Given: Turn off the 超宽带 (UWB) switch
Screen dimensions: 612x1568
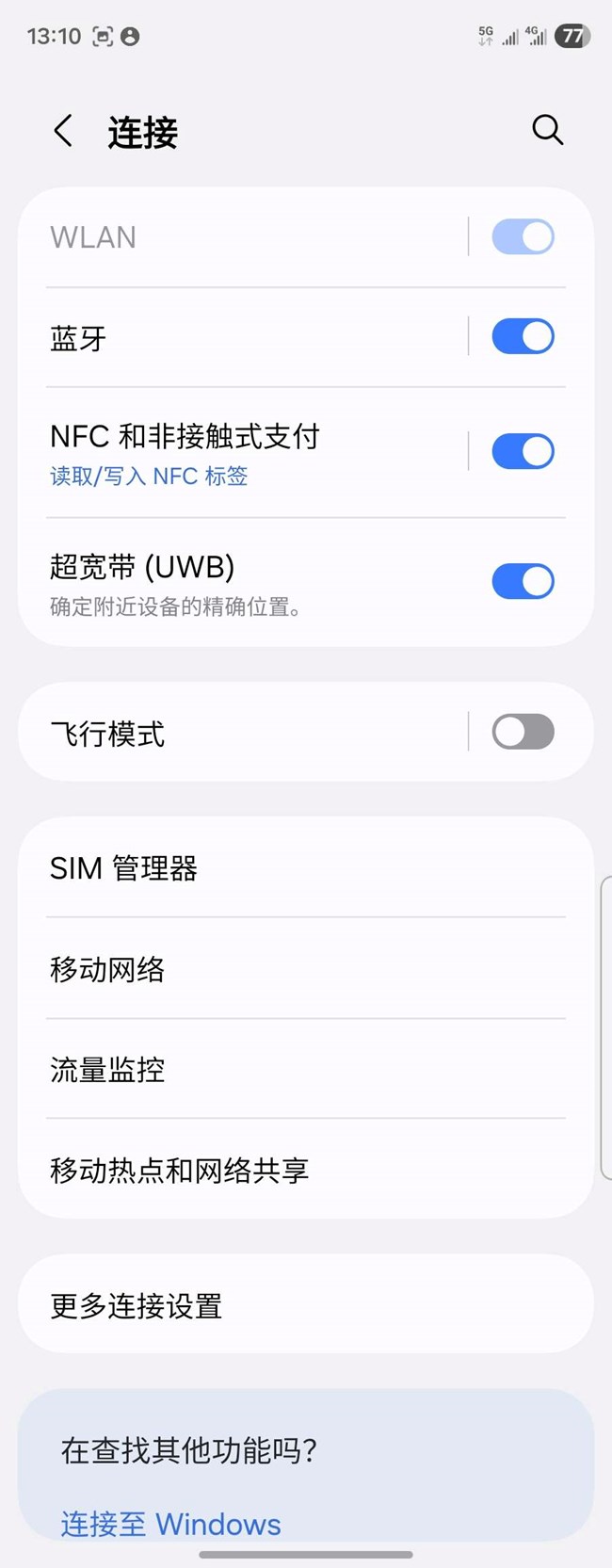Looking at the screenshot, I should coord(523,581).
